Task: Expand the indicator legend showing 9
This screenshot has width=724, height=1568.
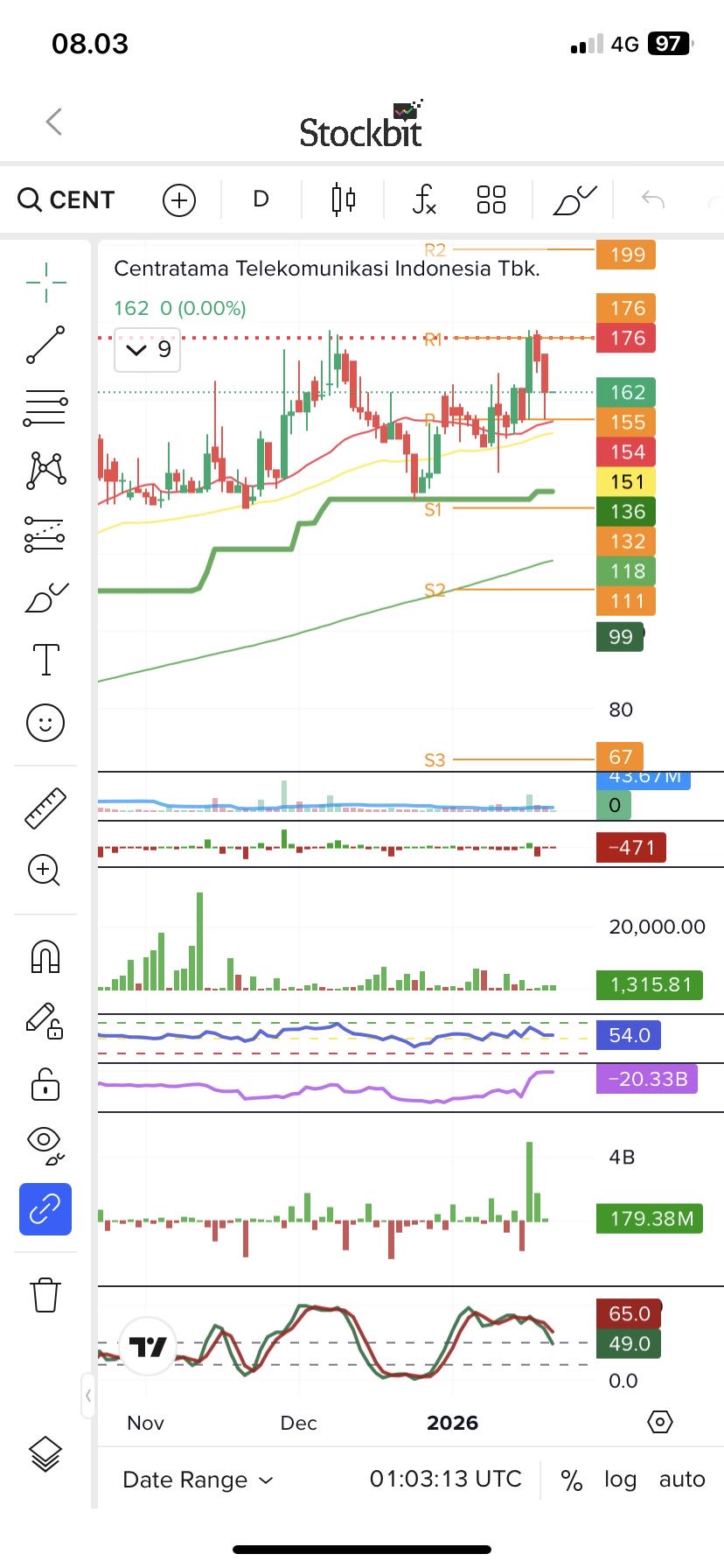Action: click(x=148, y=350)
